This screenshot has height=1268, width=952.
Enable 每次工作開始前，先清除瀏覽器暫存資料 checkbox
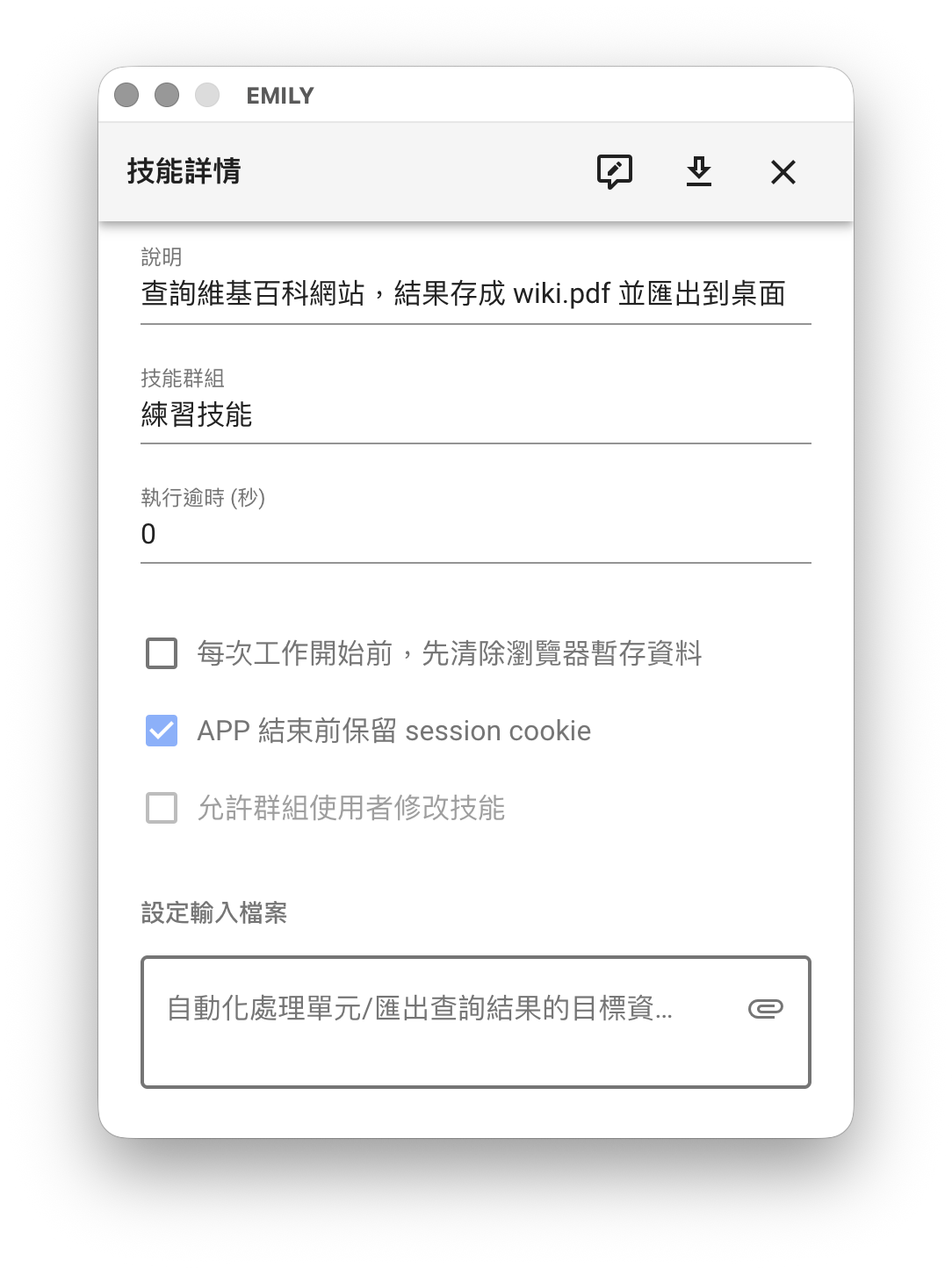coord(162,653)
